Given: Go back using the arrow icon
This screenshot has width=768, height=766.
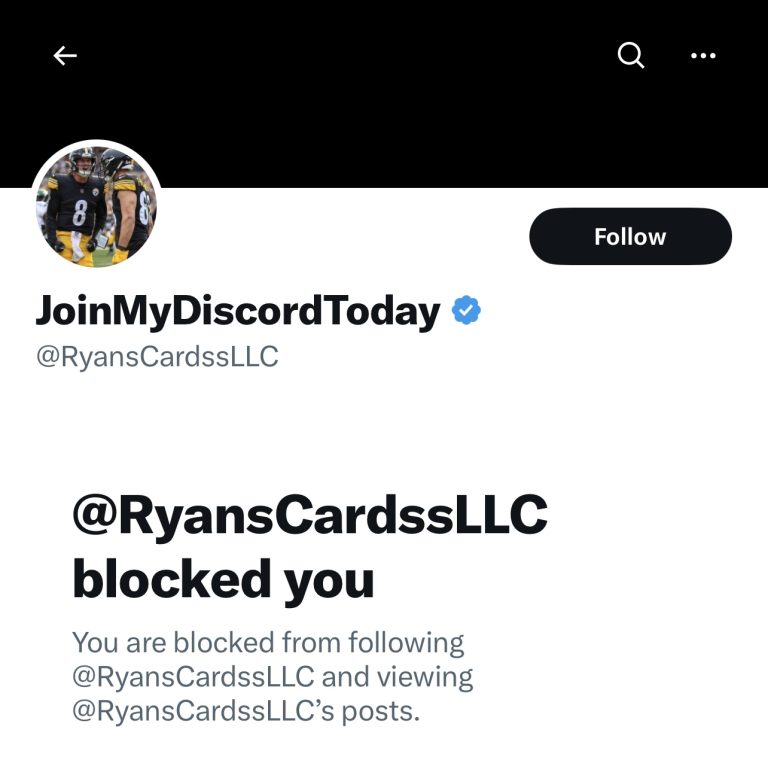Looking at the screenshot, I should coord(65,56).
